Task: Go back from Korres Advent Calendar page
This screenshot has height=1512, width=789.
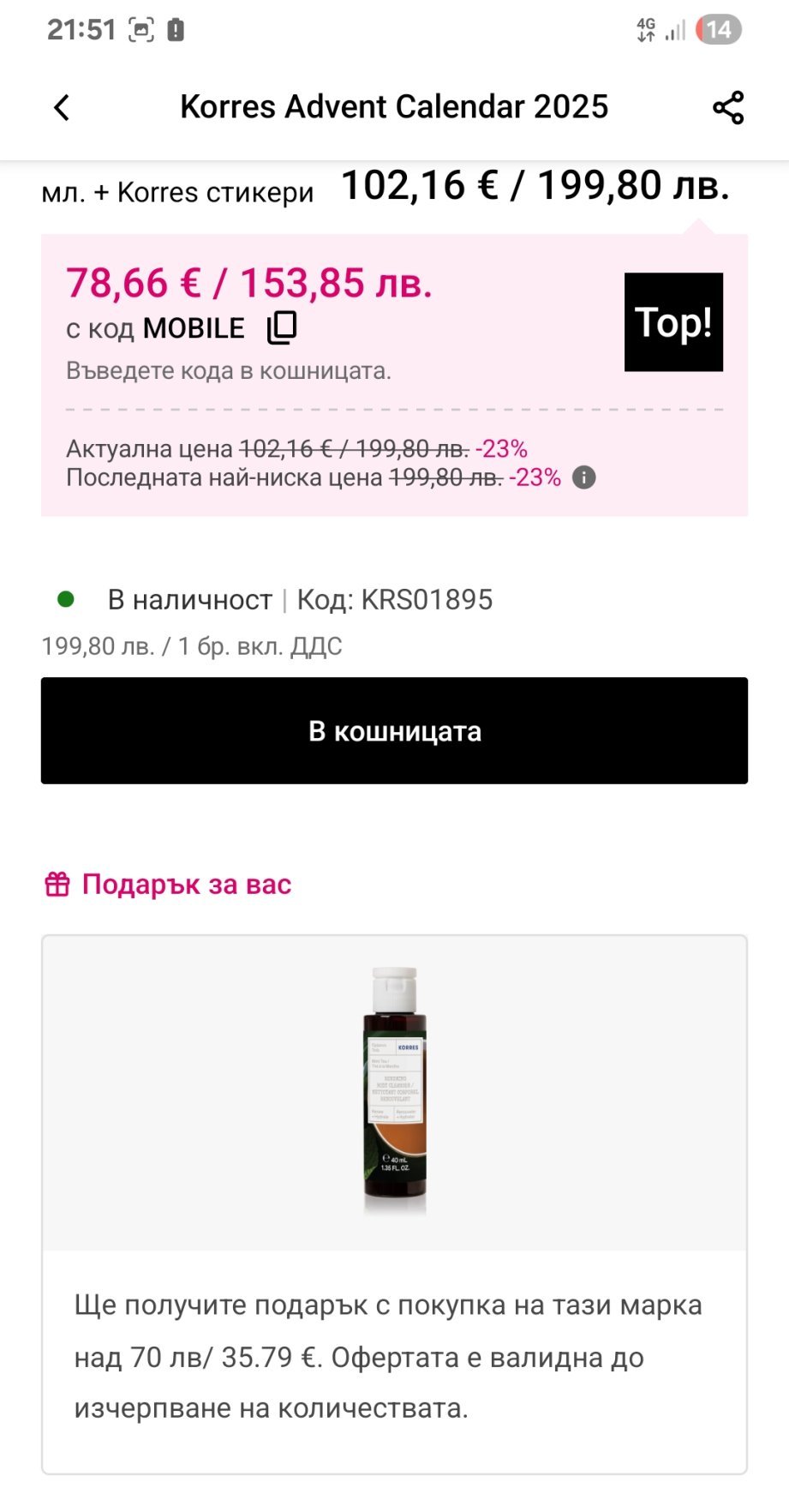Action: click(x=62, y=108)
